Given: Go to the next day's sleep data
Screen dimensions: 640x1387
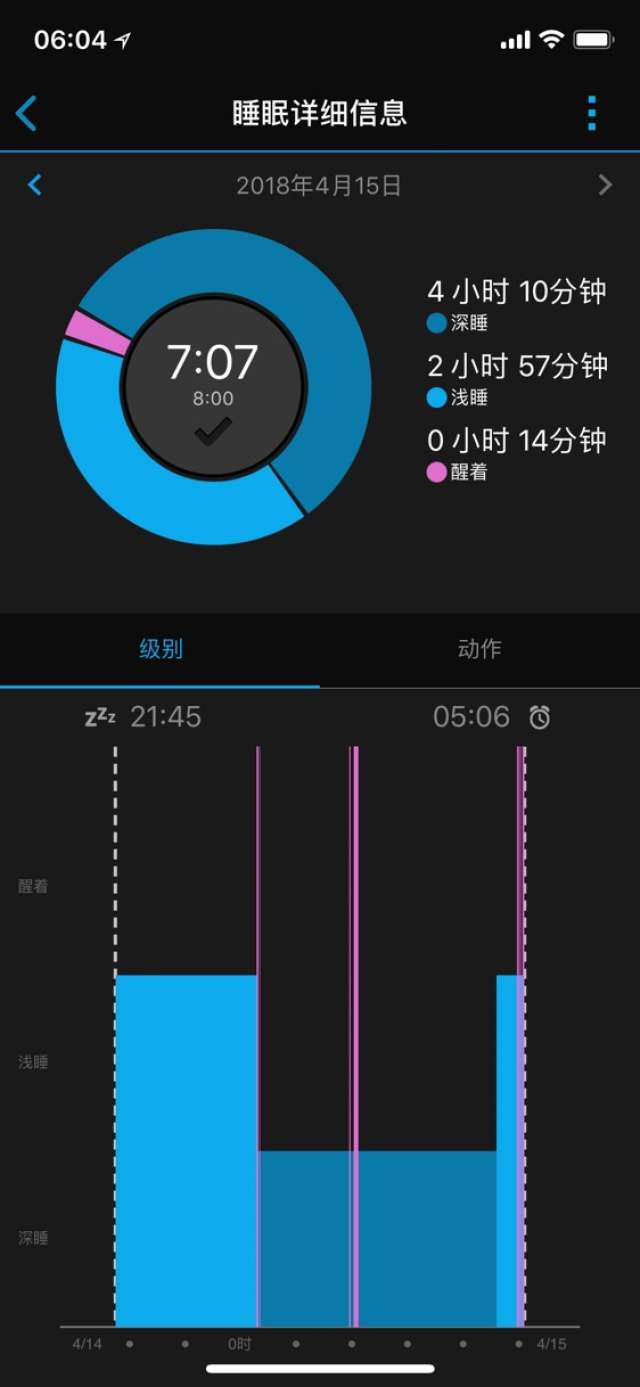Looking at the screenshot, I should pyautogui.click(x=605, y=185).
